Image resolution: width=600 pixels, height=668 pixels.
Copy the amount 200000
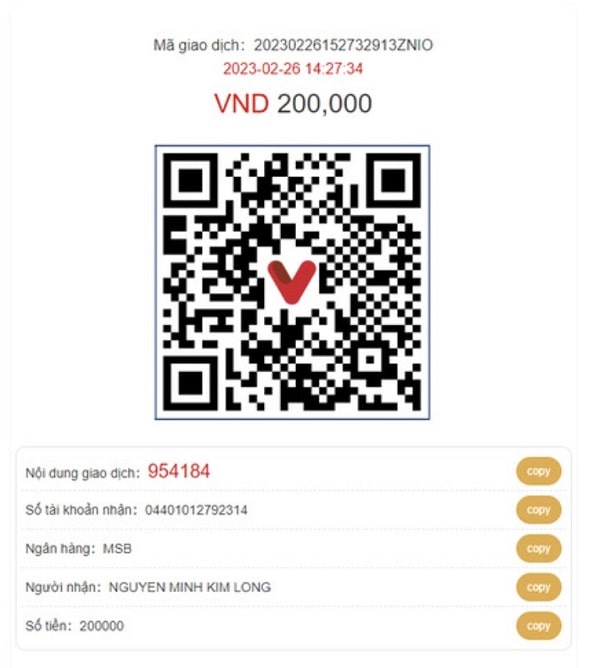point(538,626)
